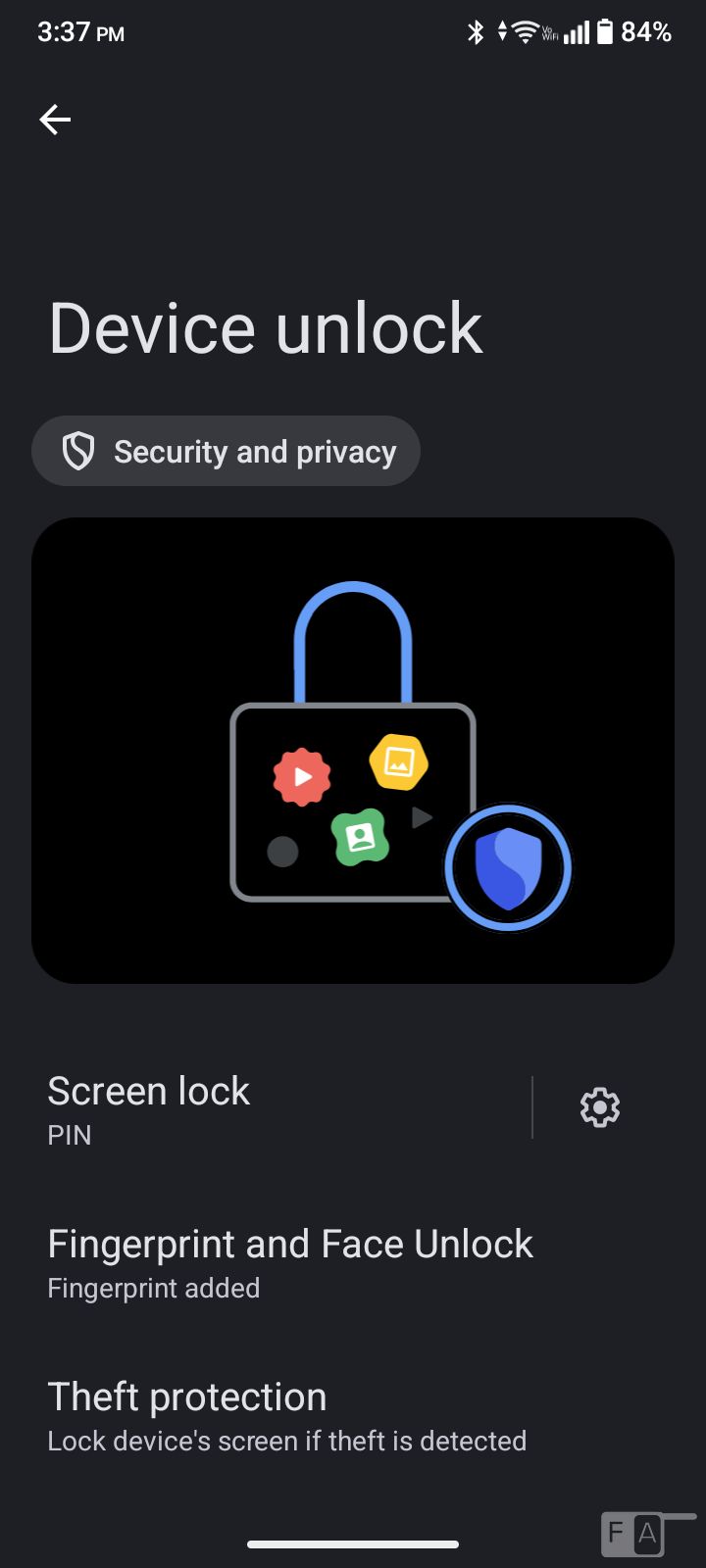Image resolution: width=706 pixels, height=1568 pixels.
Task: Open the Security and privacy chip
Action: pos(226,452)
